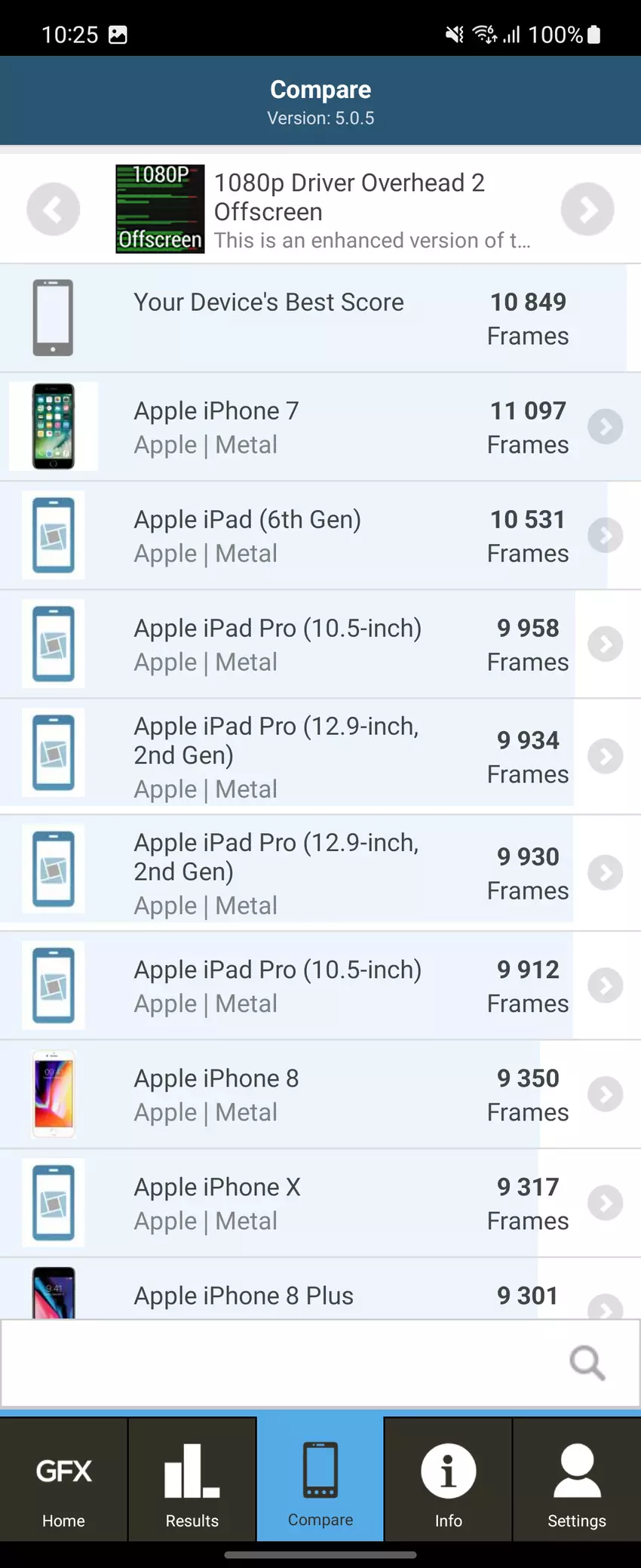This screenshot has height=1568, width=641.
Task: Go to the previous benchmark test
Action: [x=53, y=209]
